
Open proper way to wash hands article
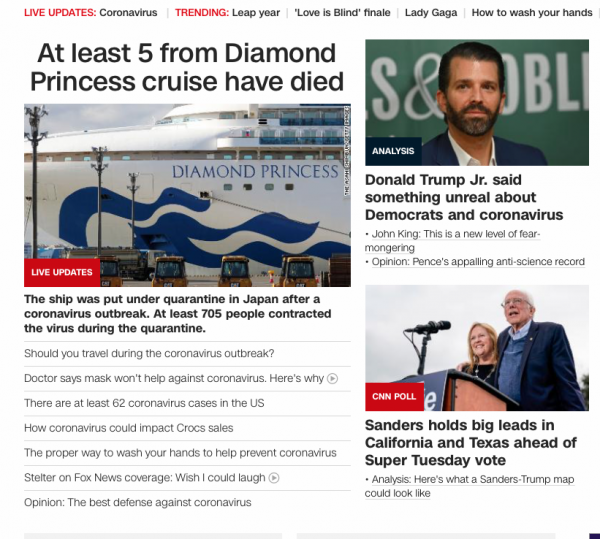(x=180, y=453)
